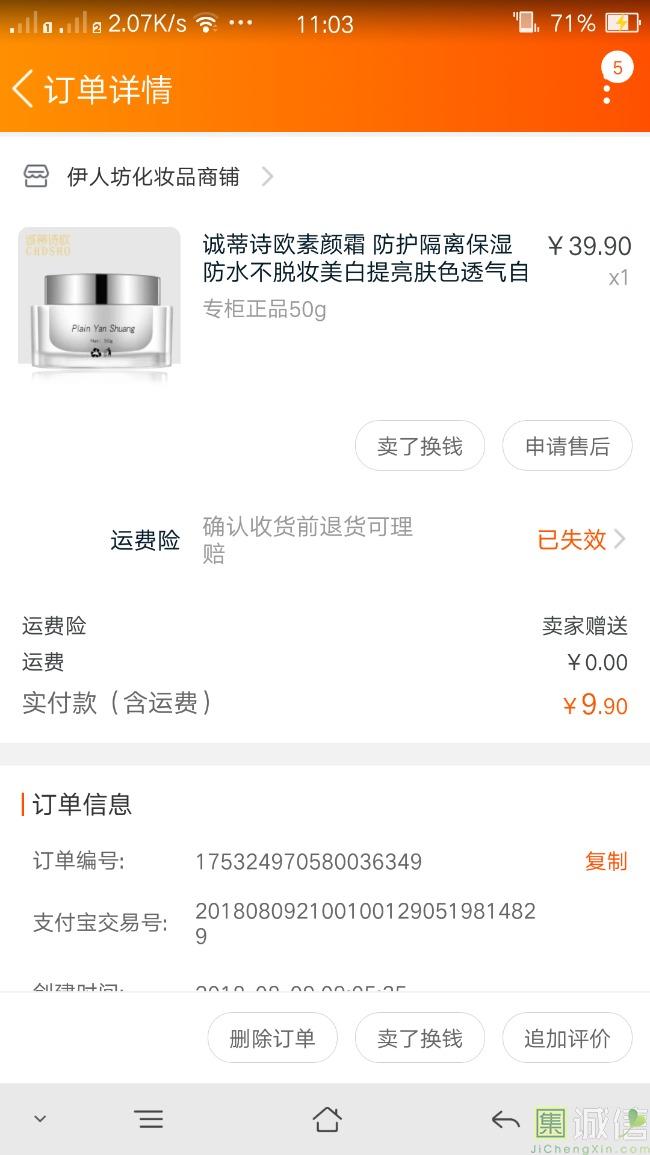The height and width of the screenshot is (1155, 650).
Task: Tap the 删除订单 button
Action: 272,1038
